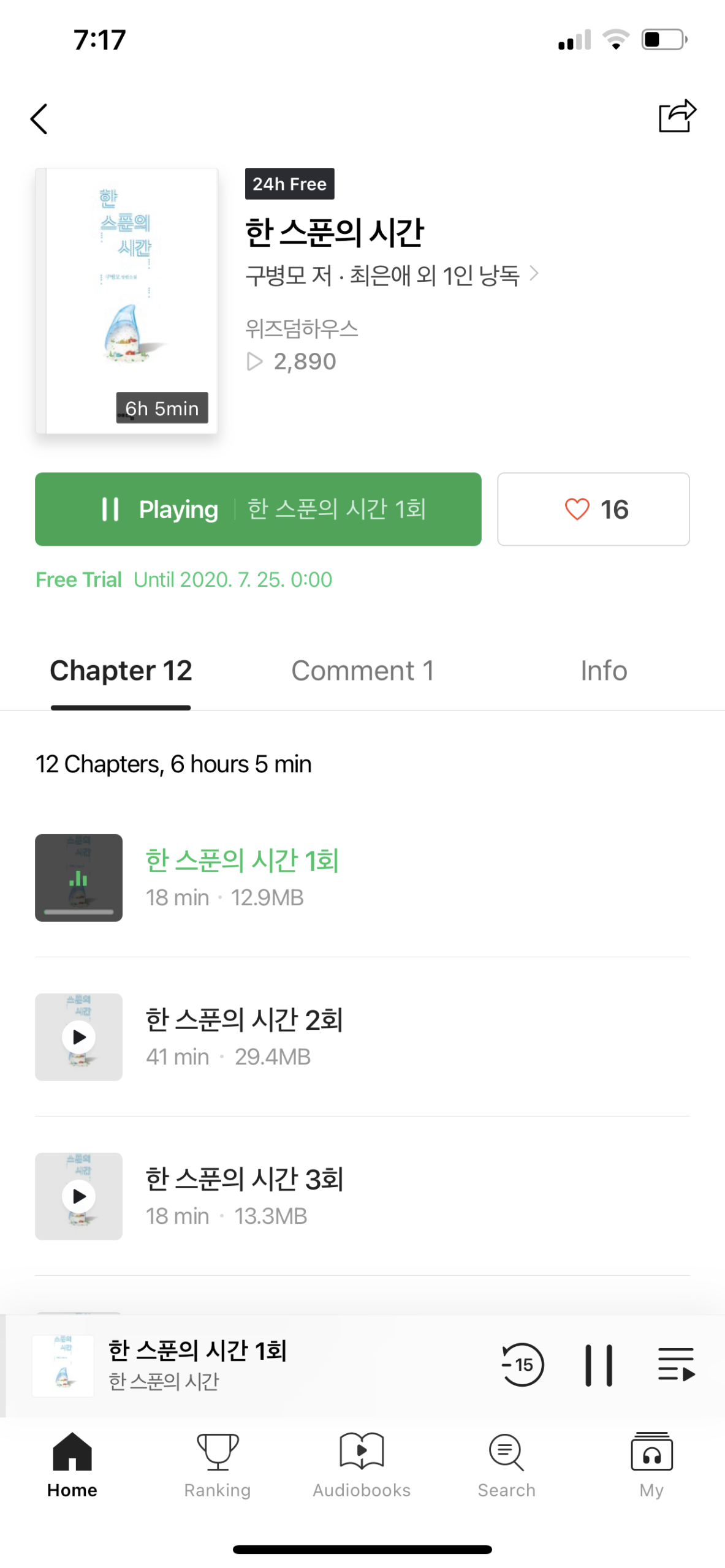Pause with the green Playing button

coord(258,509)
